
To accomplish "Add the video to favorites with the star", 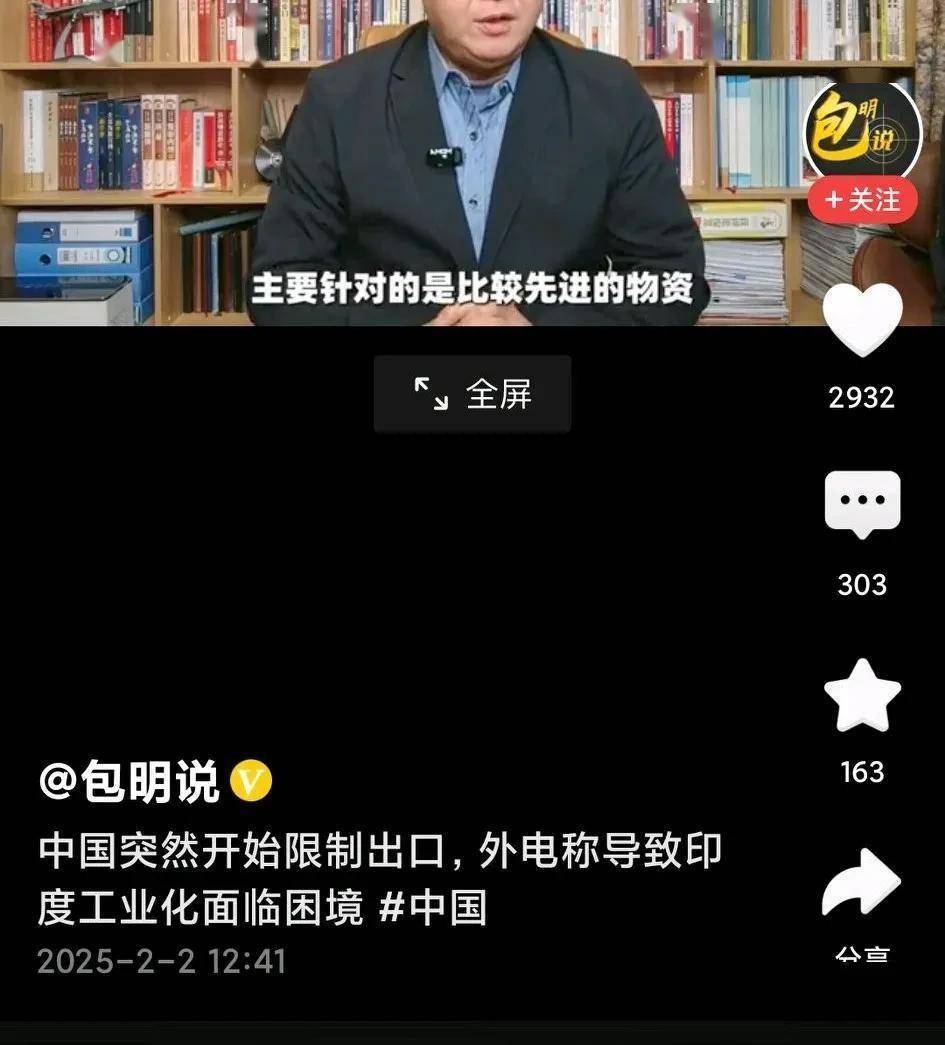I will point(862,695).
